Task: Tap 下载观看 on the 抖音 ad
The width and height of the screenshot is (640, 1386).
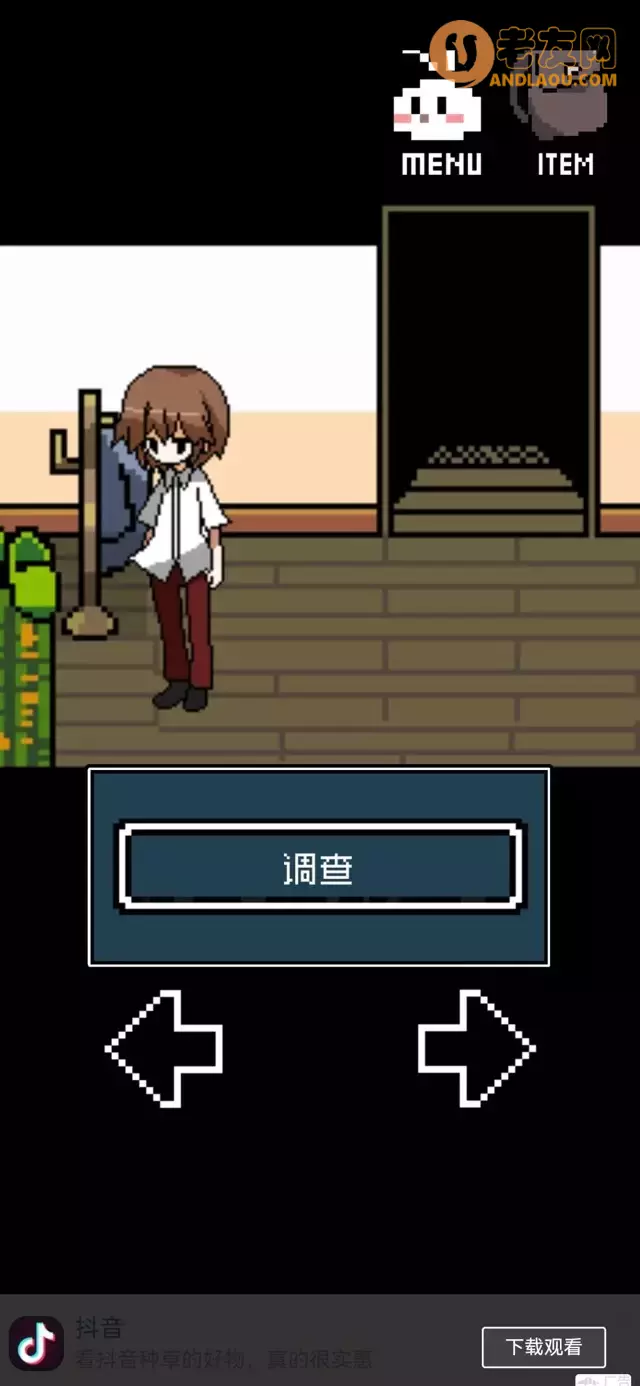Action: 543,1347
